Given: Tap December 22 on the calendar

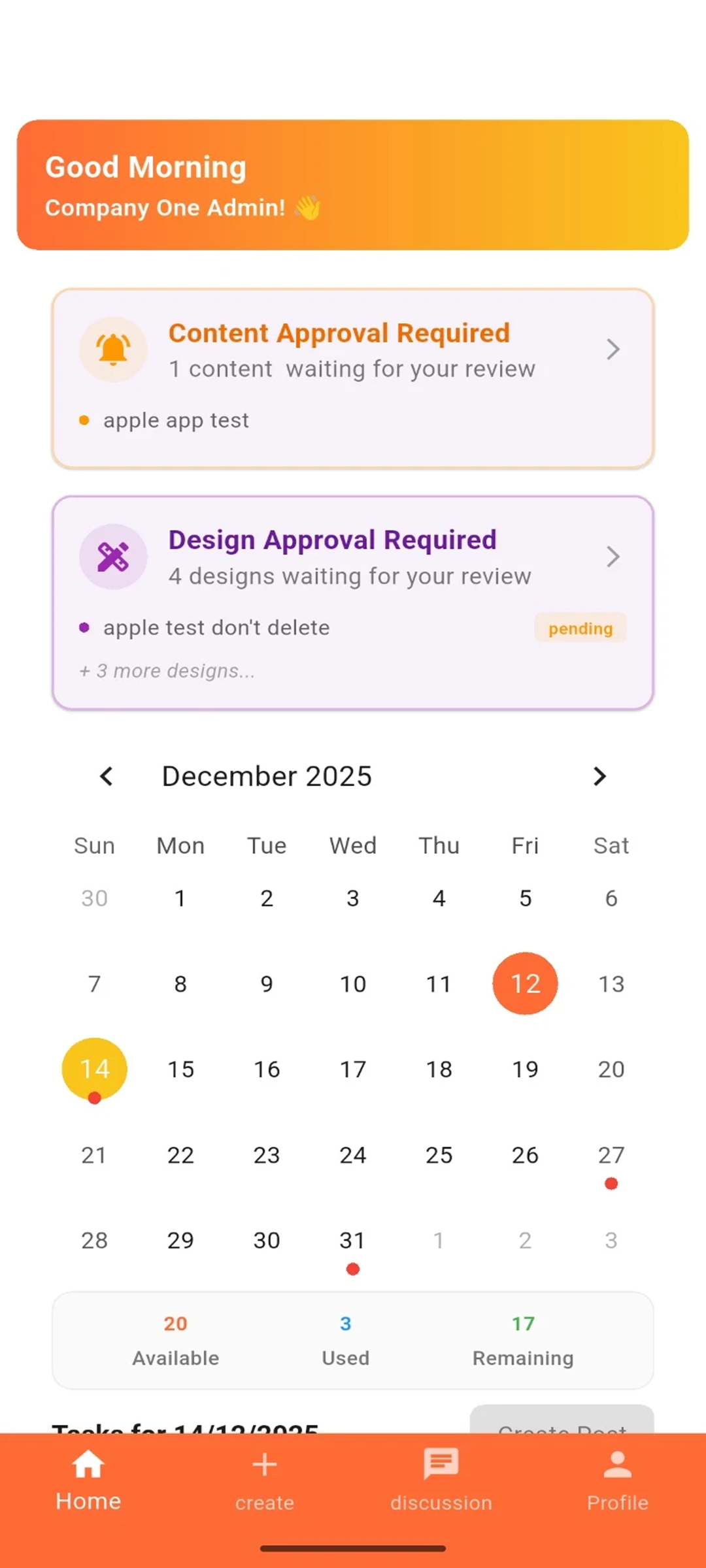Looking at the screenshot, I should (x=180, y=1155).
